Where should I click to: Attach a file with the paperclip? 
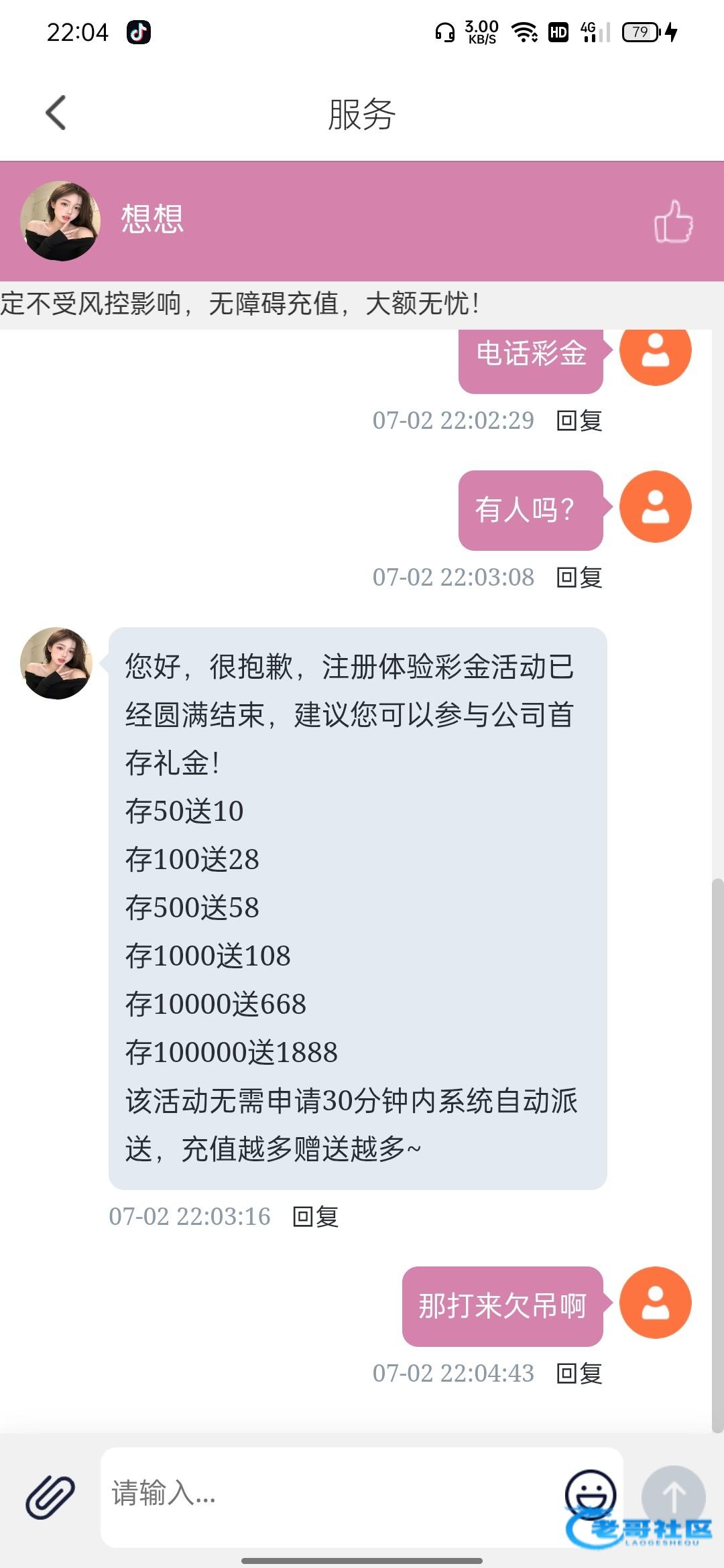(x=50, y=1496)
